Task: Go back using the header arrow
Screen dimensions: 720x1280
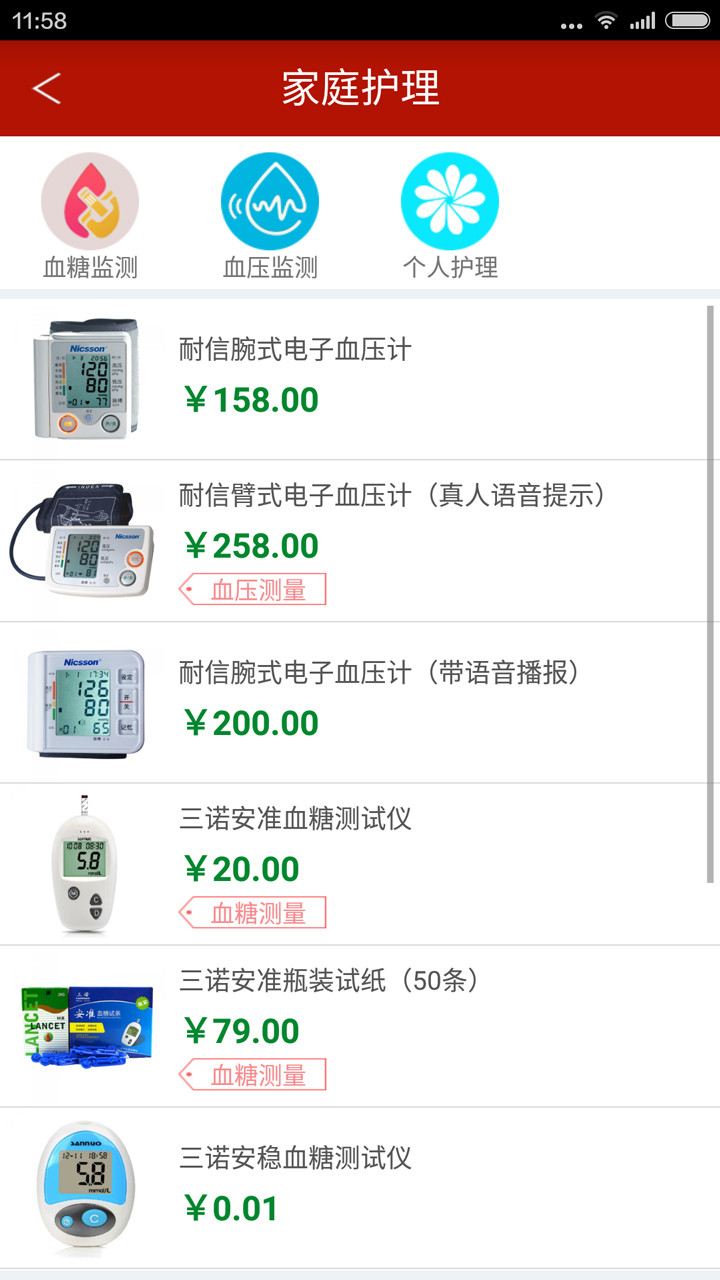Action: (x=47, y=88)
